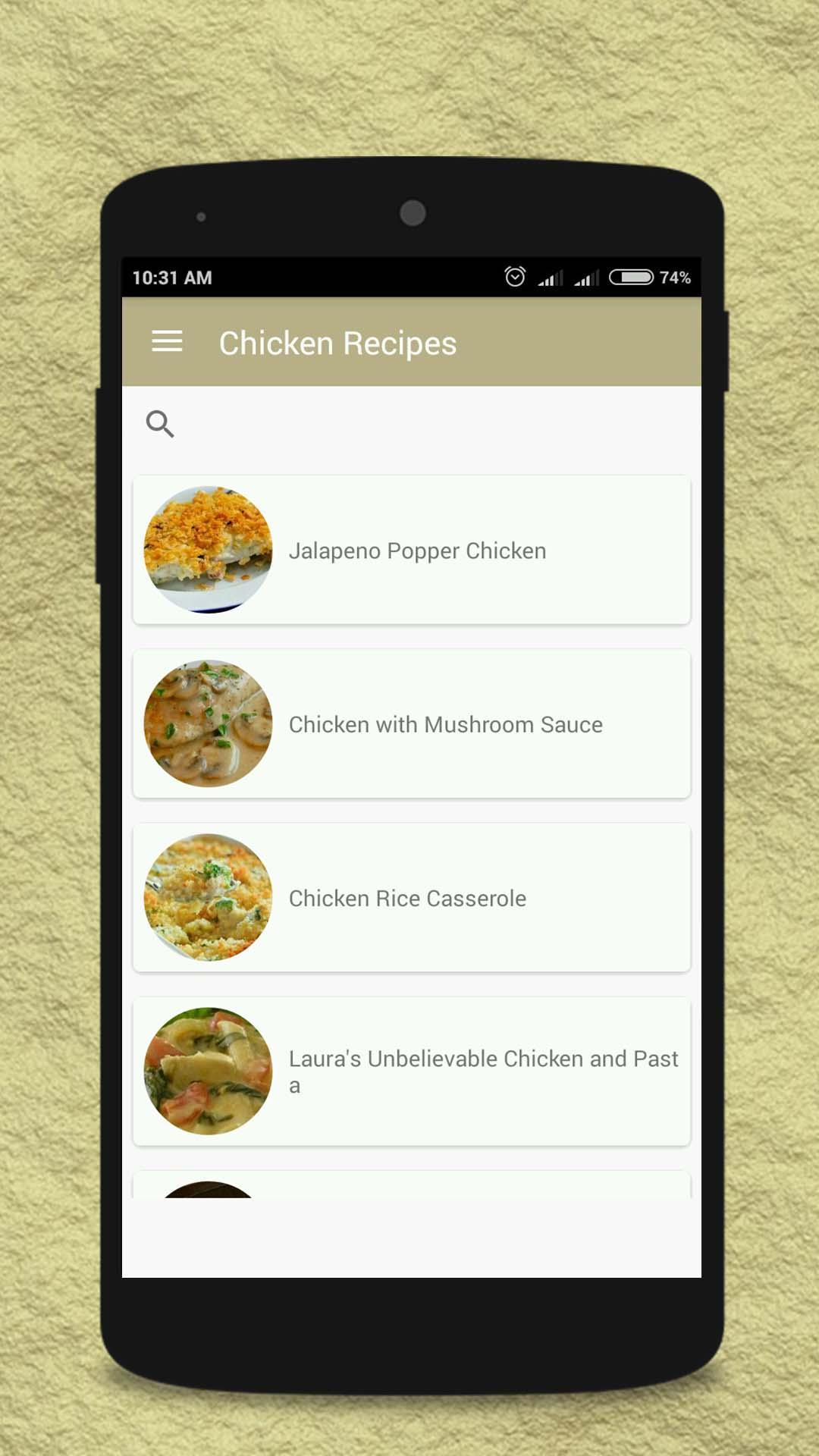Screen dimensions: 819x1456
Task: Open the navigation drawer hamburger menu
Action: pyautogui.click(x=167, y=342)
